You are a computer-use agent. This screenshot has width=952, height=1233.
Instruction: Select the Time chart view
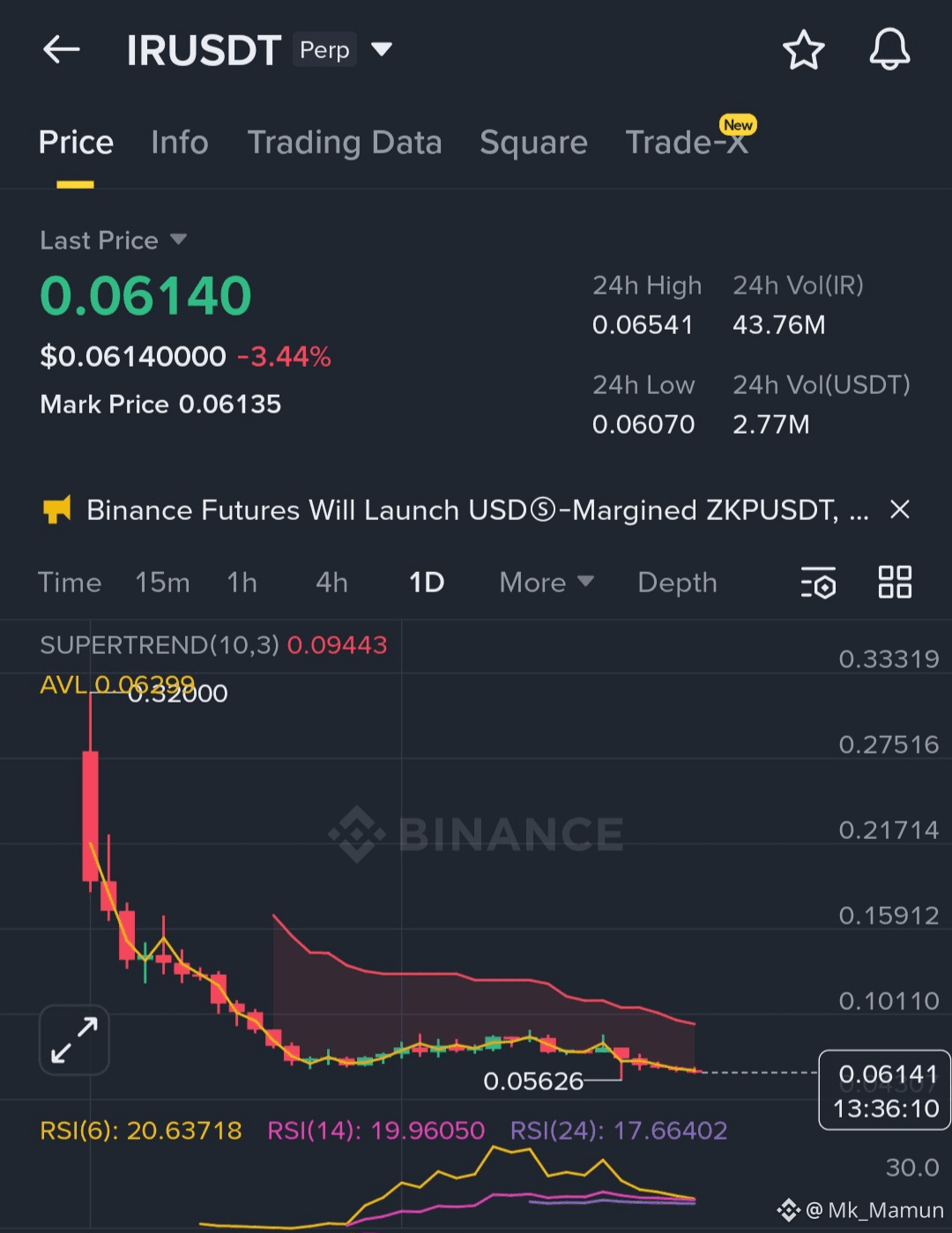coord(70,583)
